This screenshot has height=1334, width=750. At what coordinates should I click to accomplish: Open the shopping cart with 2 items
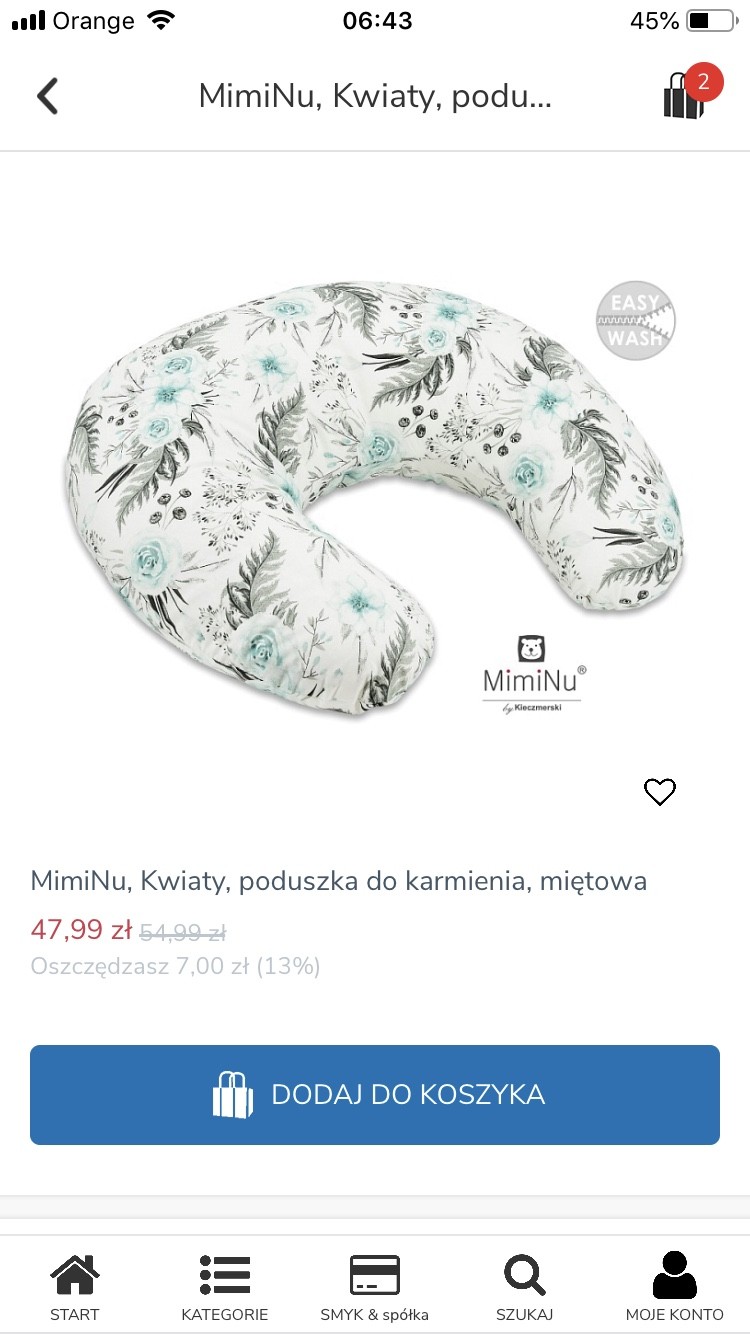pos(686,95)
